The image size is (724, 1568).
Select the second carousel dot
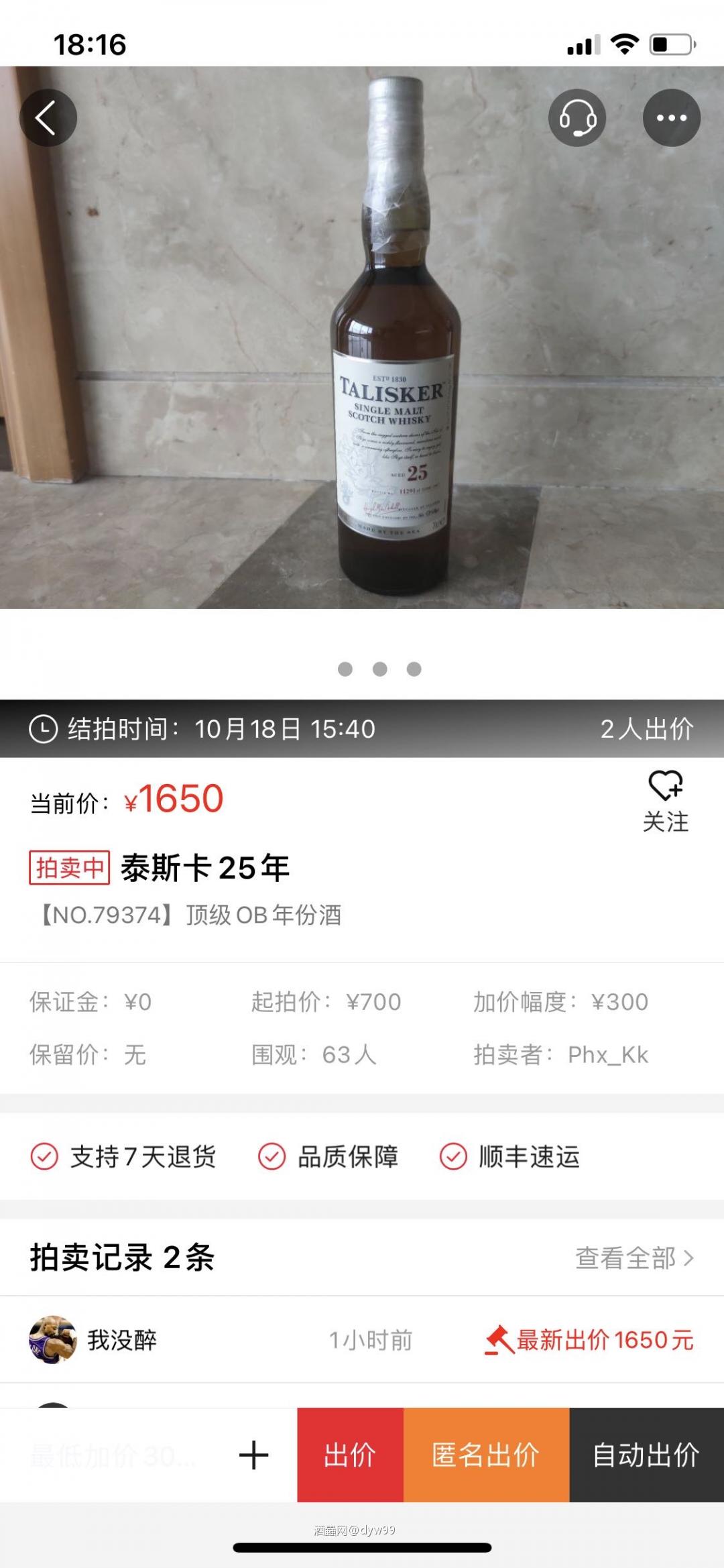click(x=379, y=668)
